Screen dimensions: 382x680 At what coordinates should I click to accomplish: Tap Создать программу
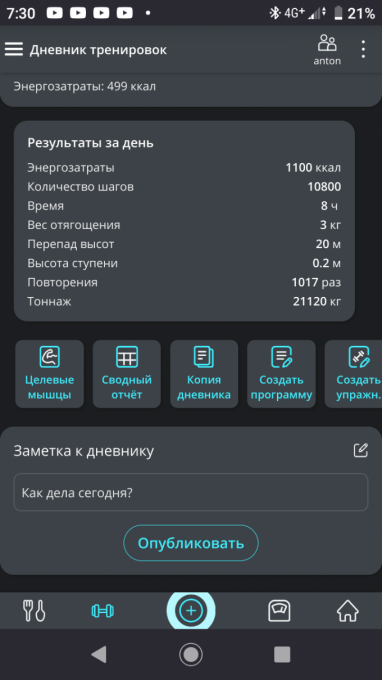click(281, 374)
